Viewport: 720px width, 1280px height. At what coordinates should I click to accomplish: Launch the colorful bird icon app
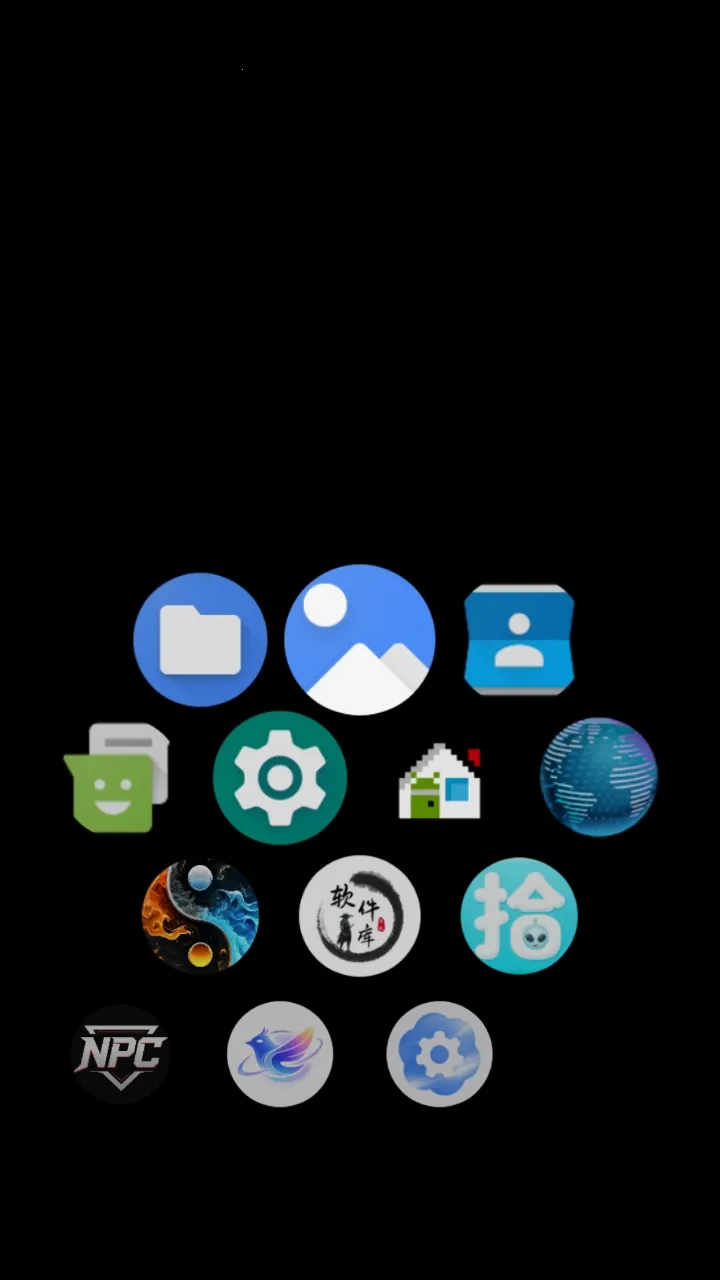pyautogui.click(x=280, y=1054)
